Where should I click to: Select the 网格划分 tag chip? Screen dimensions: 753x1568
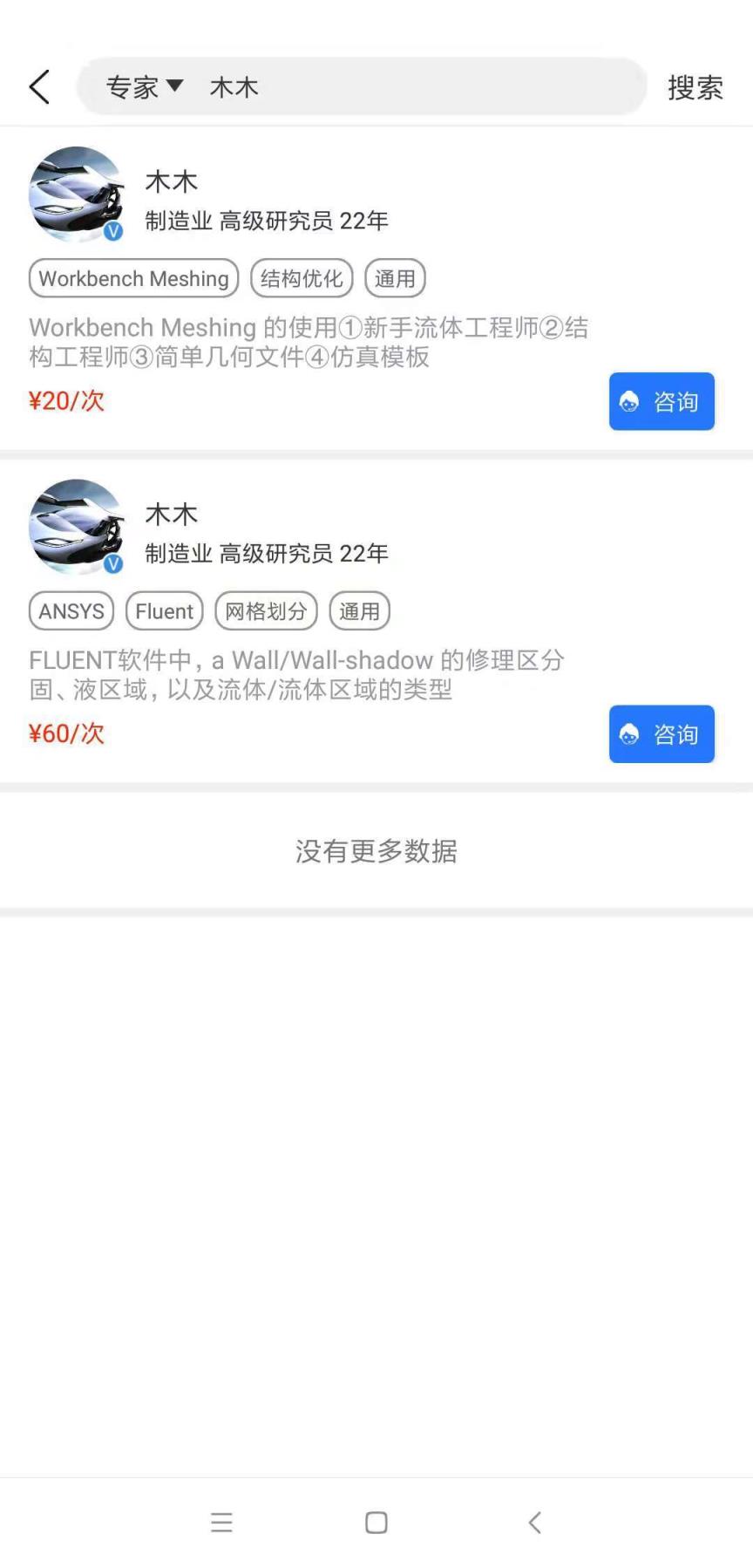[x=266, y=610]
